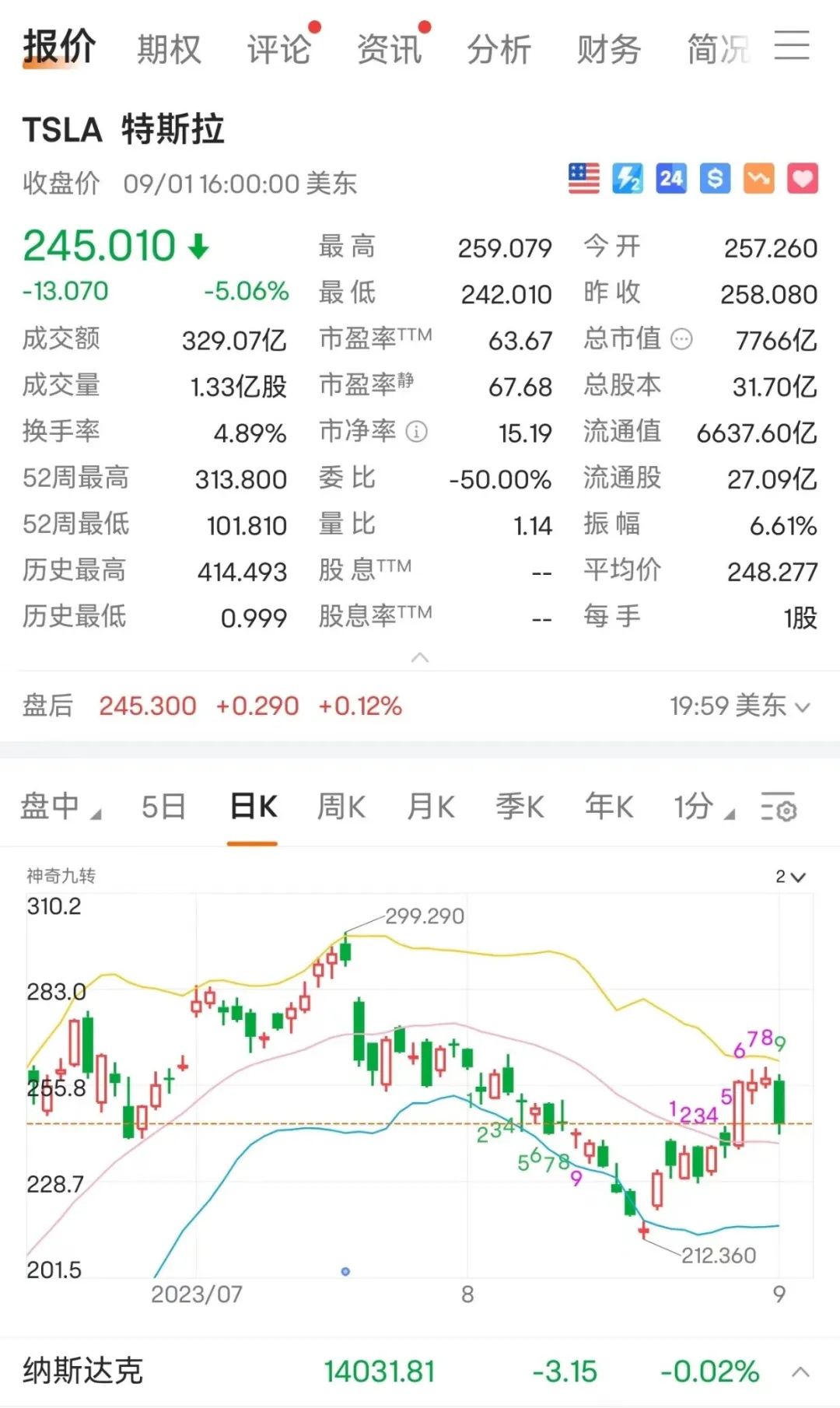The height and width of the screenshot is (1408, 840).
Task: Select the 年K chart period
Action: (609, 807)
